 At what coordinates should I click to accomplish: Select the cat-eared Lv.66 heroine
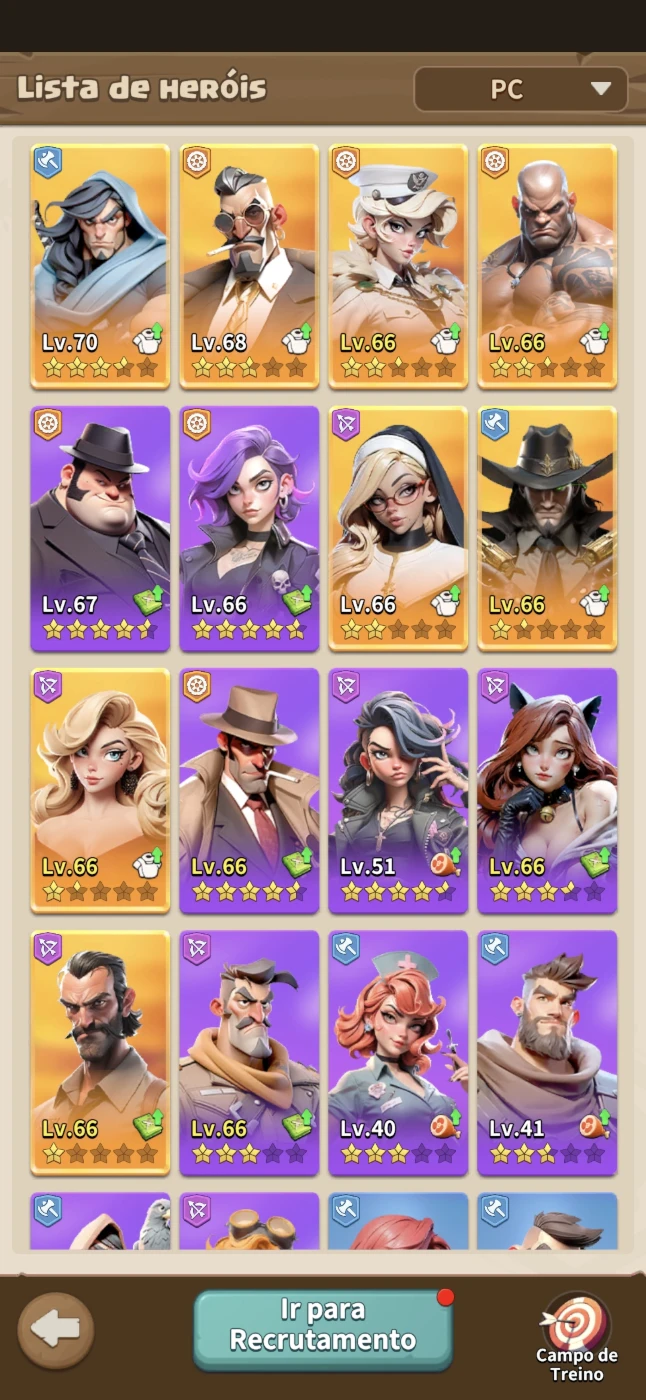pyautogui.click(x=547, y=790)
